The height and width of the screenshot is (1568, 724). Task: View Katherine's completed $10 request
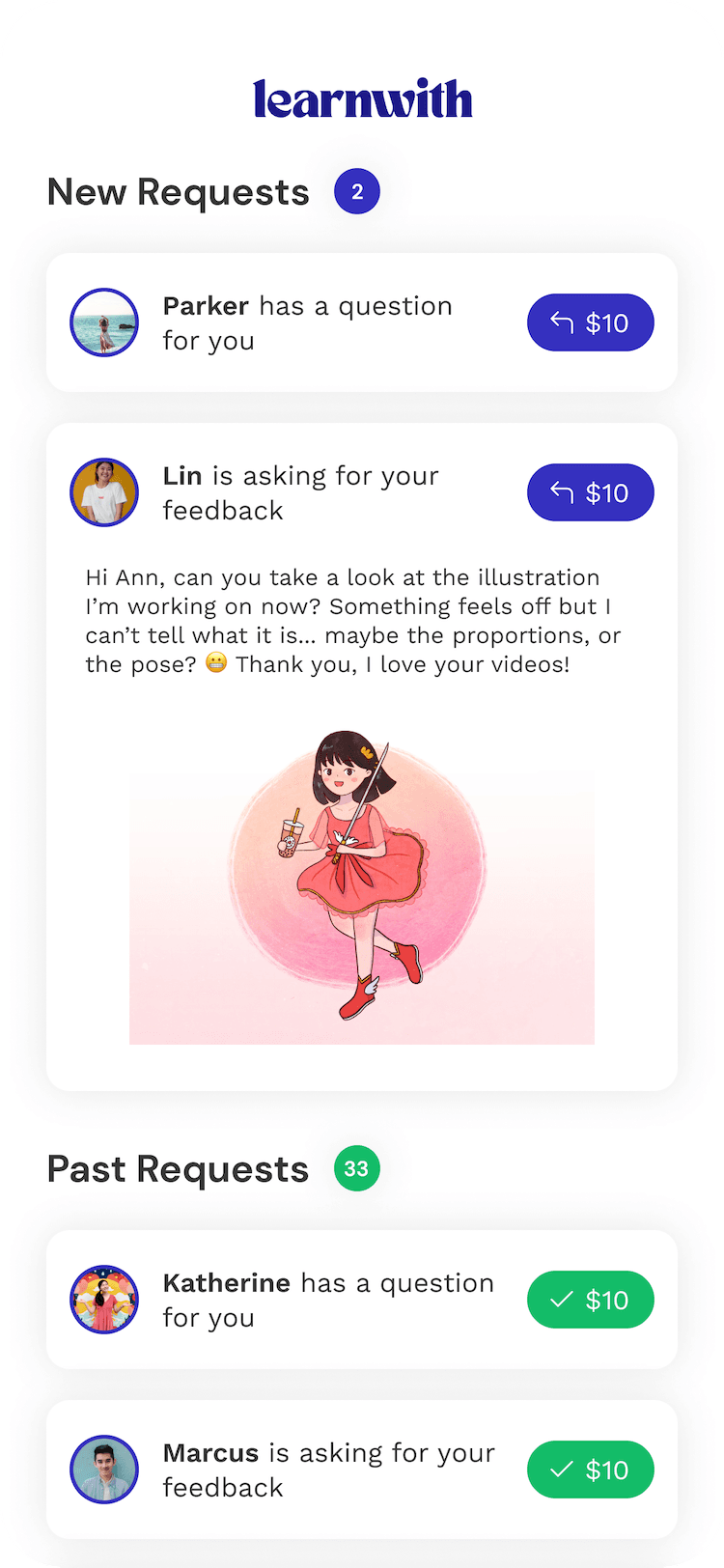pyautogui.click(x=590, y=1300)
